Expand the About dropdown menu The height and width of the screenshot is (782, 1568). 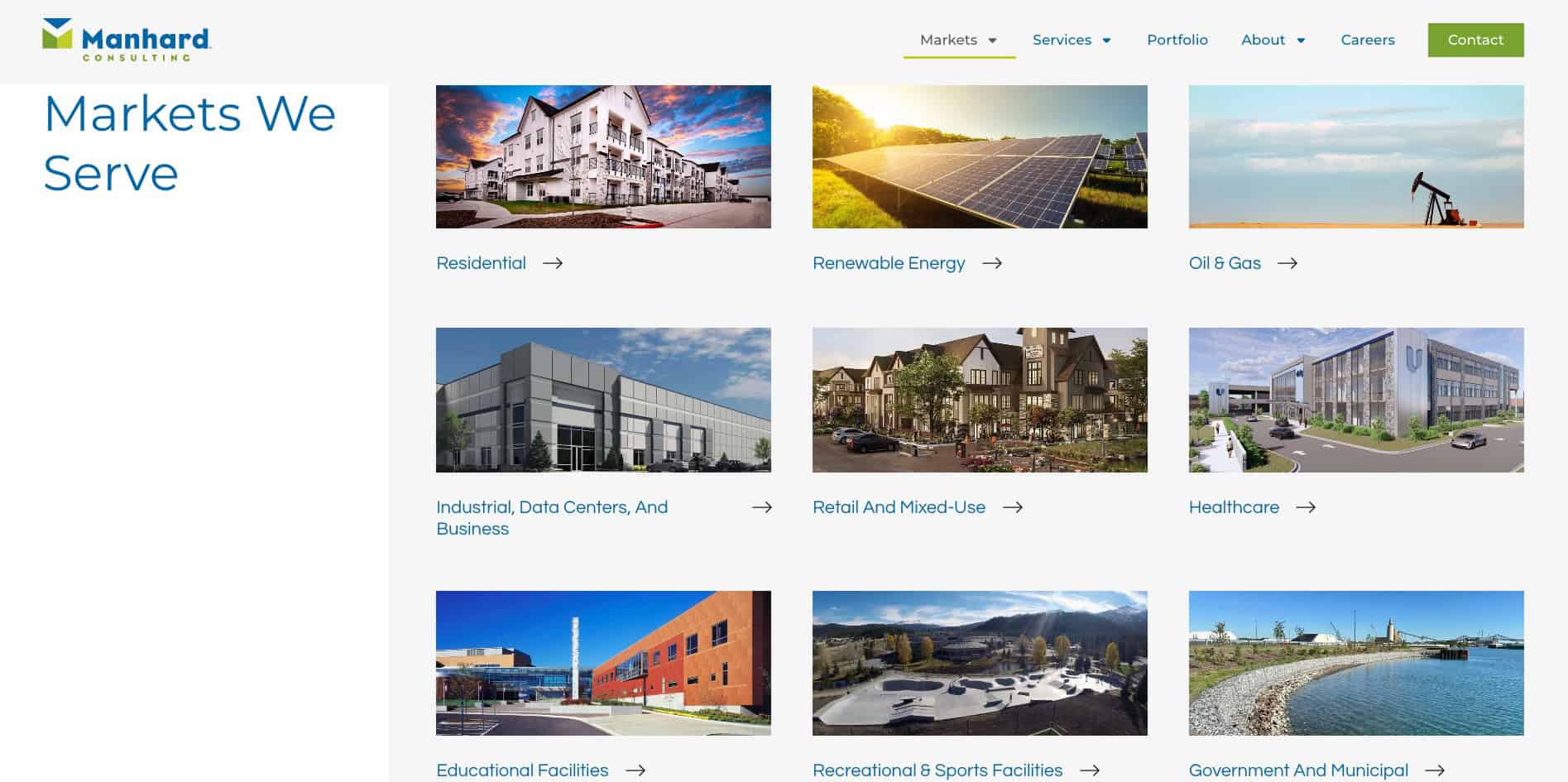point(1273,40)
